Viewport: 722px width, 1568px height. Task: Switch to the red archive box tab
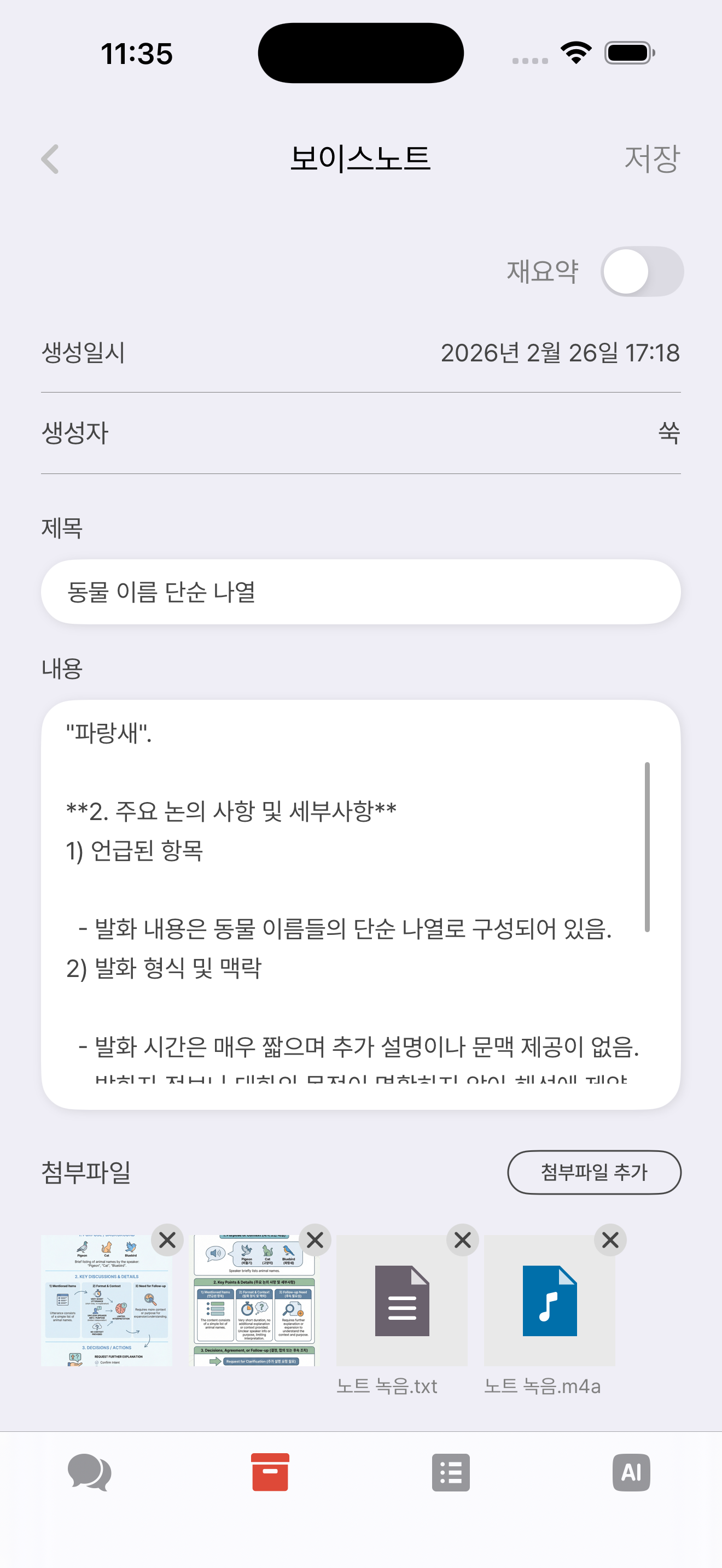270,1472
